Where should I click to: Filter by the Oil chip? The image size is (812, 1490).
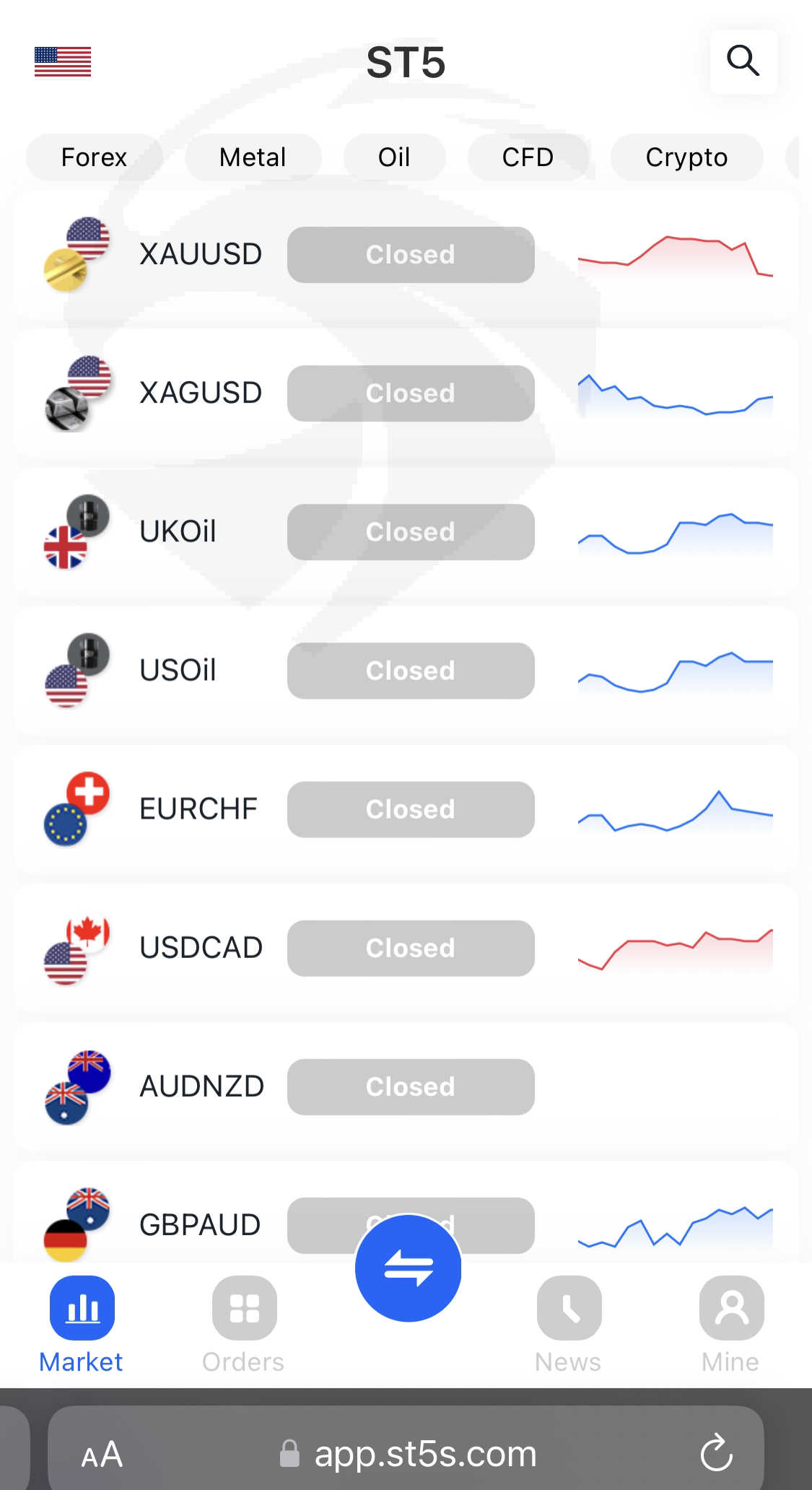pyautogui.click(x=394, y=157)
